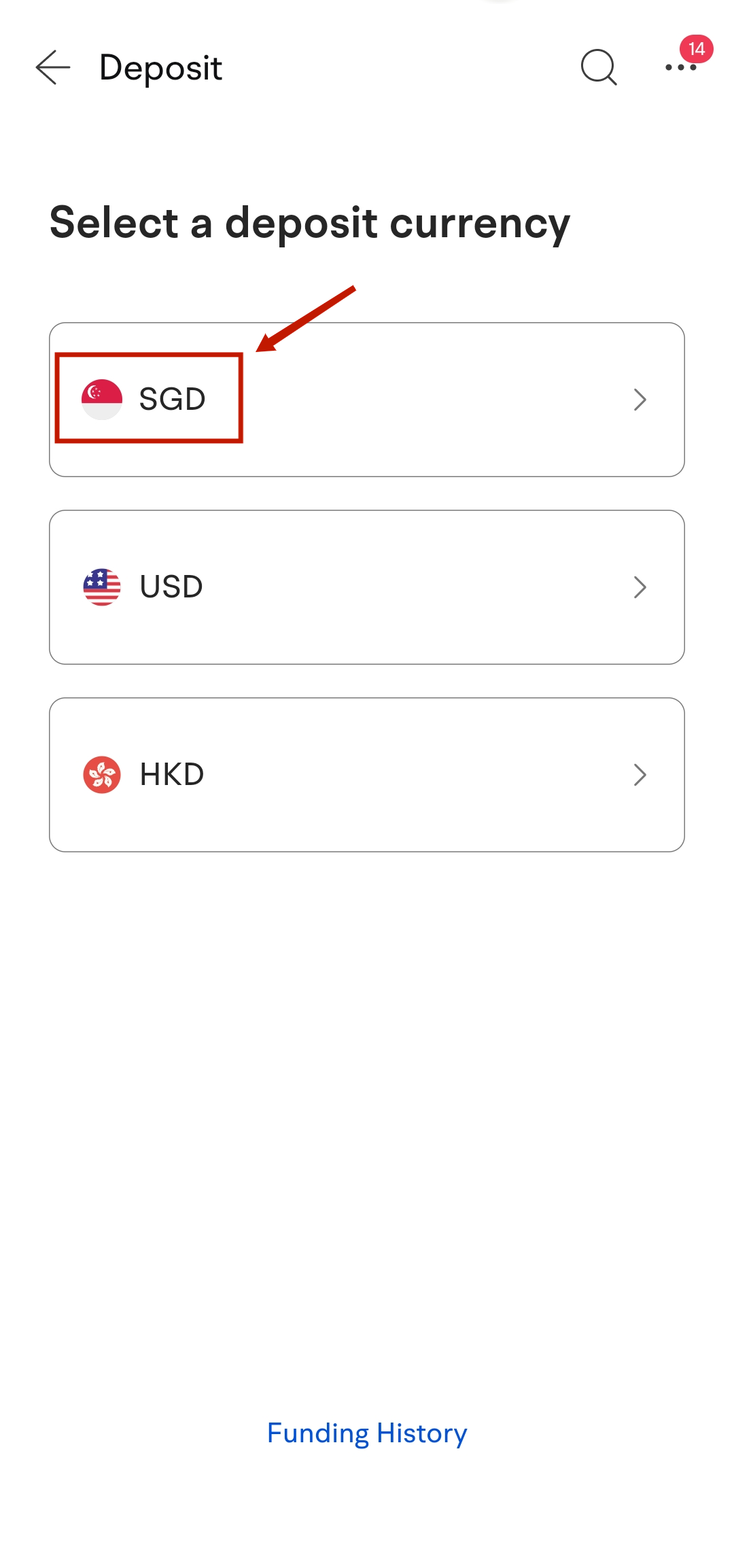Open the Funding History link
734x1568 pixels.
coord(366,1433)
